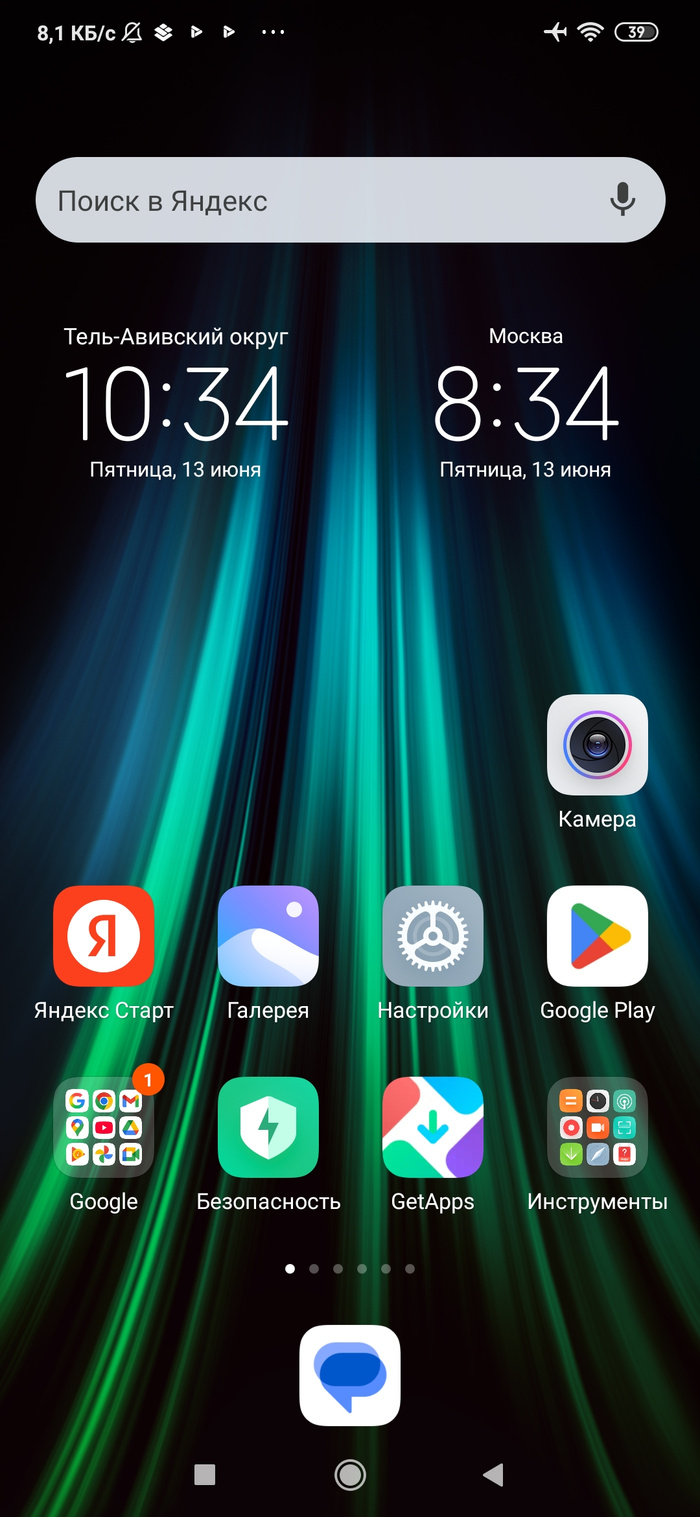Open Яндекс Старт app

click(x=104, y=936)
